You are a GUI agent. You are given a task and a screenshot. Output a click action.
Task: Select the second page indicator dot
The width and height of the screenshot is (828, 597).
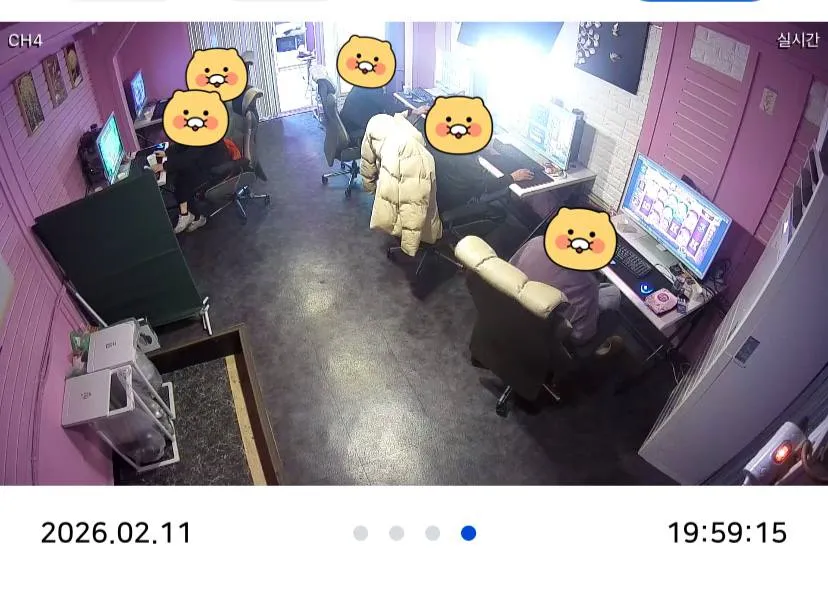397,533
